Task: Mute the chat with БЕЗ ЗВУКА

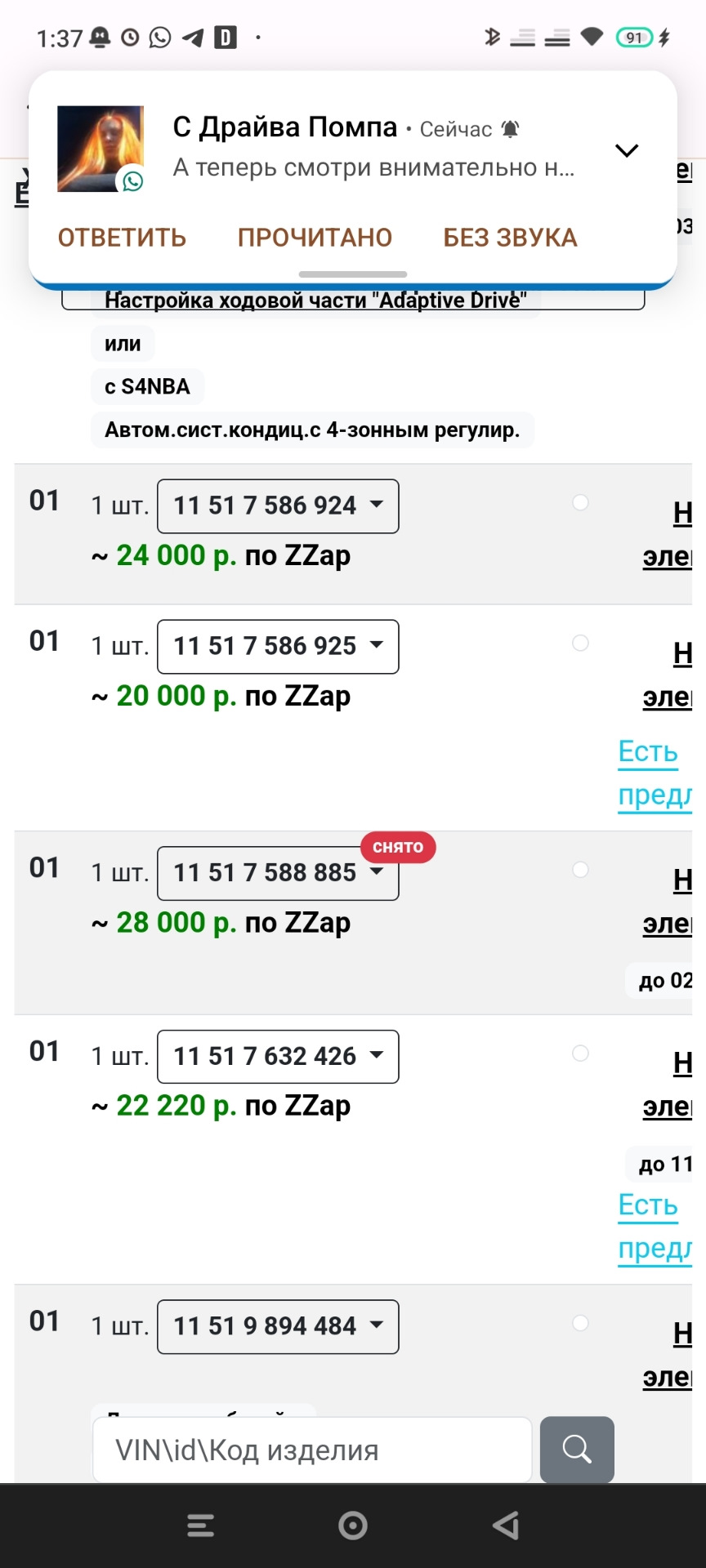Action: tap(510, 238)
